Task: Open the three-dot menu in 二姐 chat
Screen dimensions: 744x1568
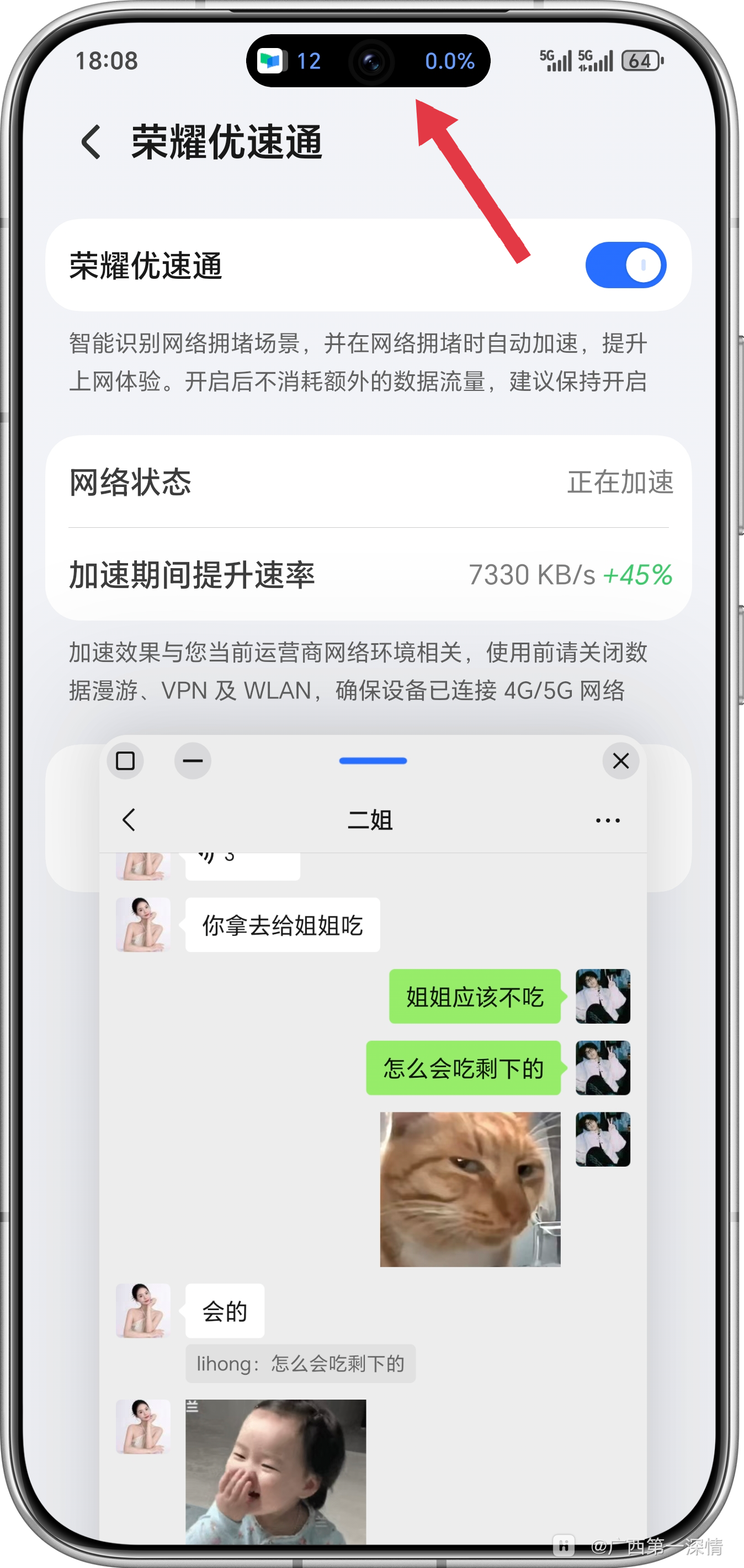Action: pos(607,820)
